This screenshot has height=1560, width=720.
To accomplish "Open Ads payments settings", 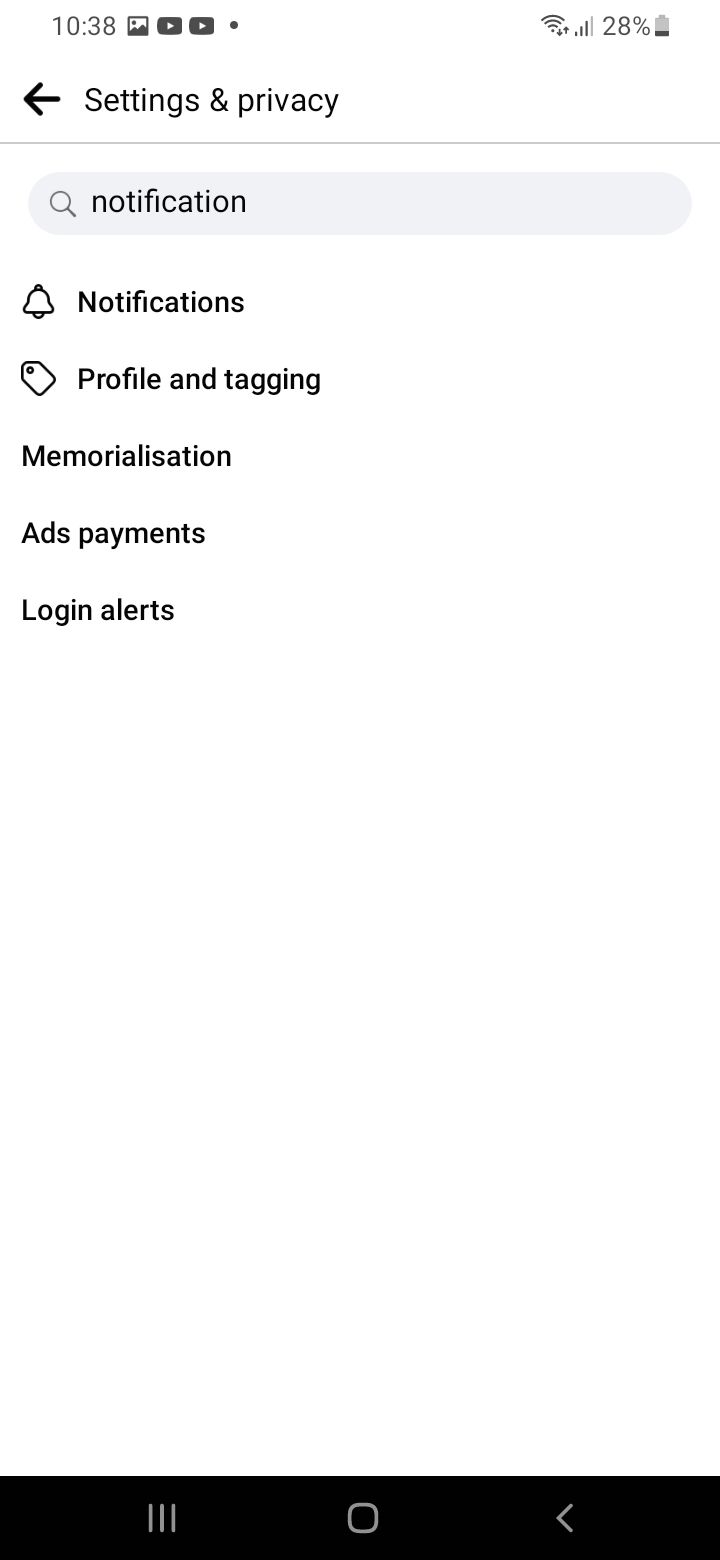I will click(113, 533).
